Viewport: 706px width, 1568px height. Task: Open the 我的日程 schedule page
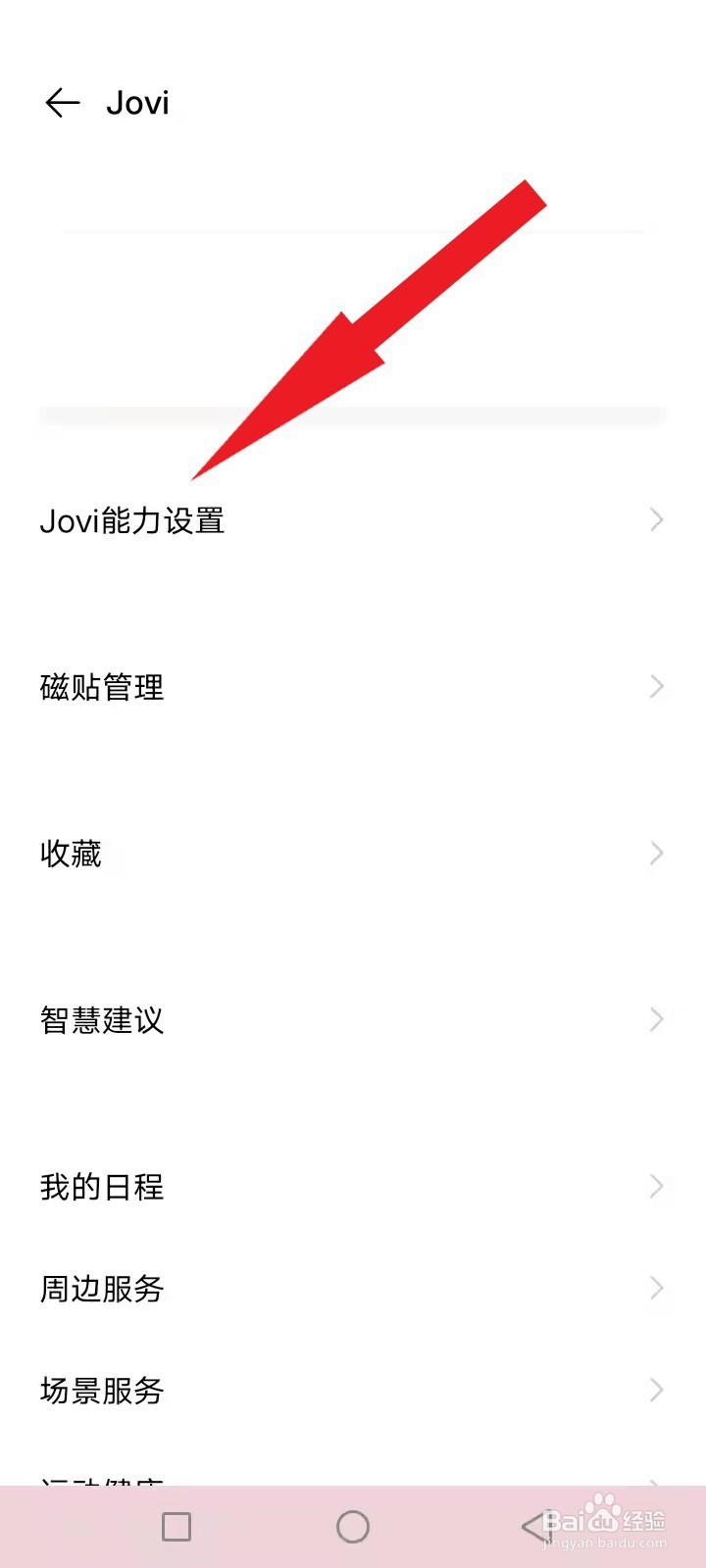101,1186
